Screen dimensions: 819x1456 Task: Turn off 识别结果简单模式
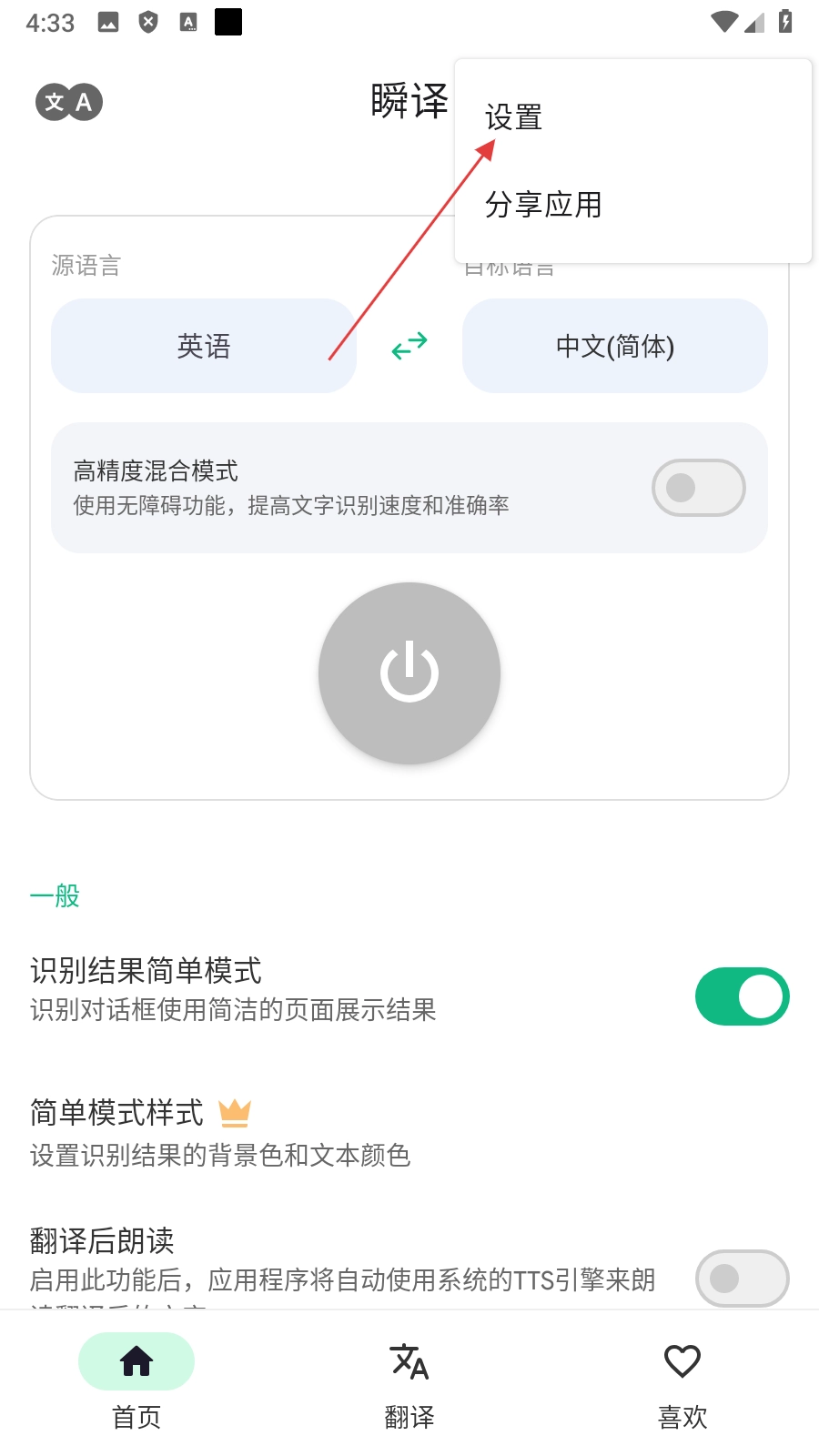click(742, 996)
